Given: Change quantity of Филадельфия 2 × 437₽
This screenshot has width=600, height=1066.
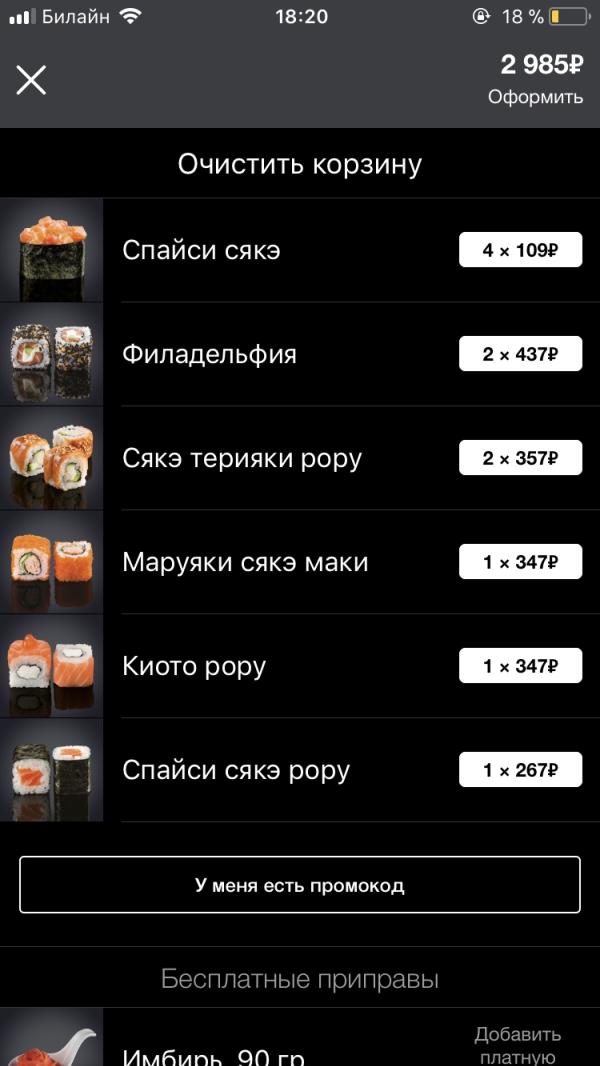Looking at the screenshot, I should (520, 354).
